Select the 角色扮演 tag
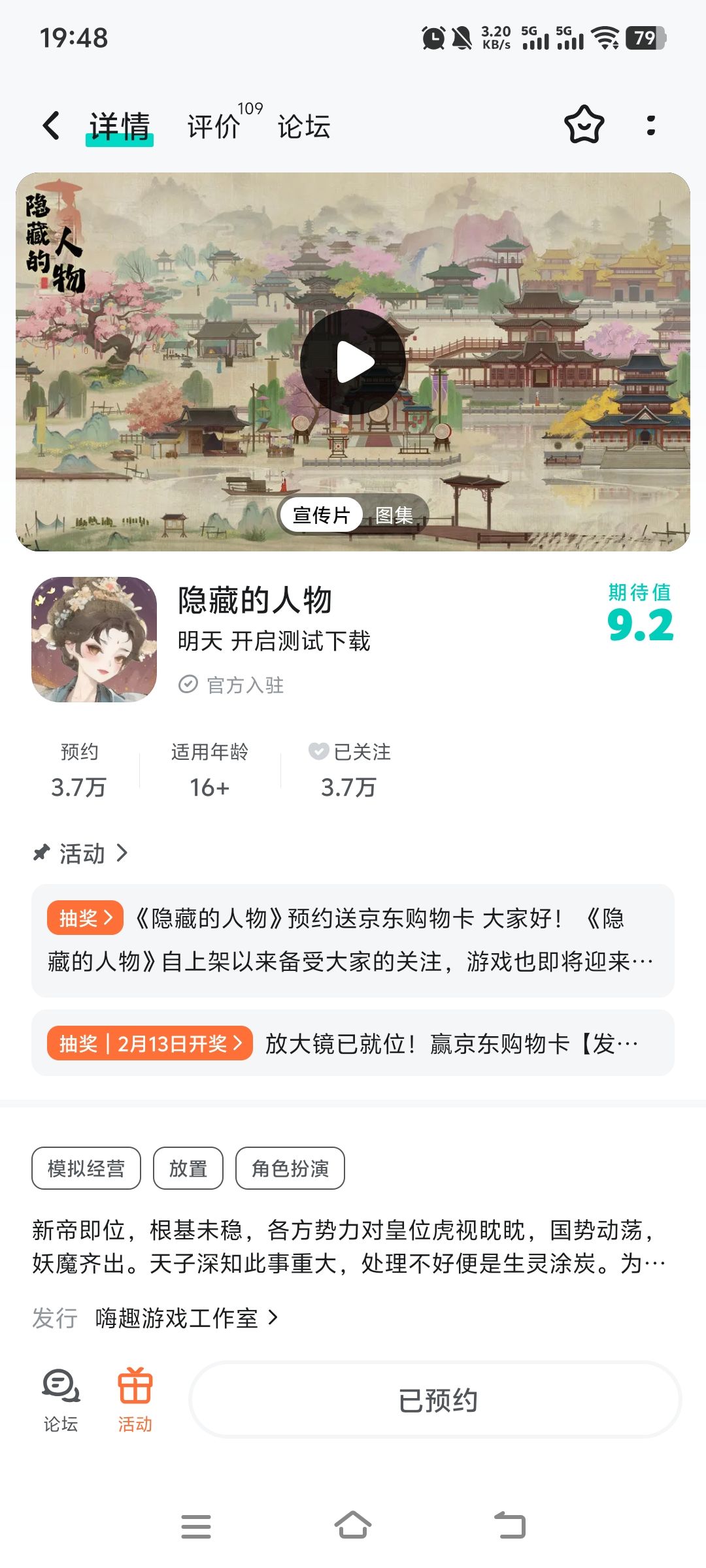The height and width of the screenshot is (1568, 706). pyautogui.click(x=290, y=1168)
